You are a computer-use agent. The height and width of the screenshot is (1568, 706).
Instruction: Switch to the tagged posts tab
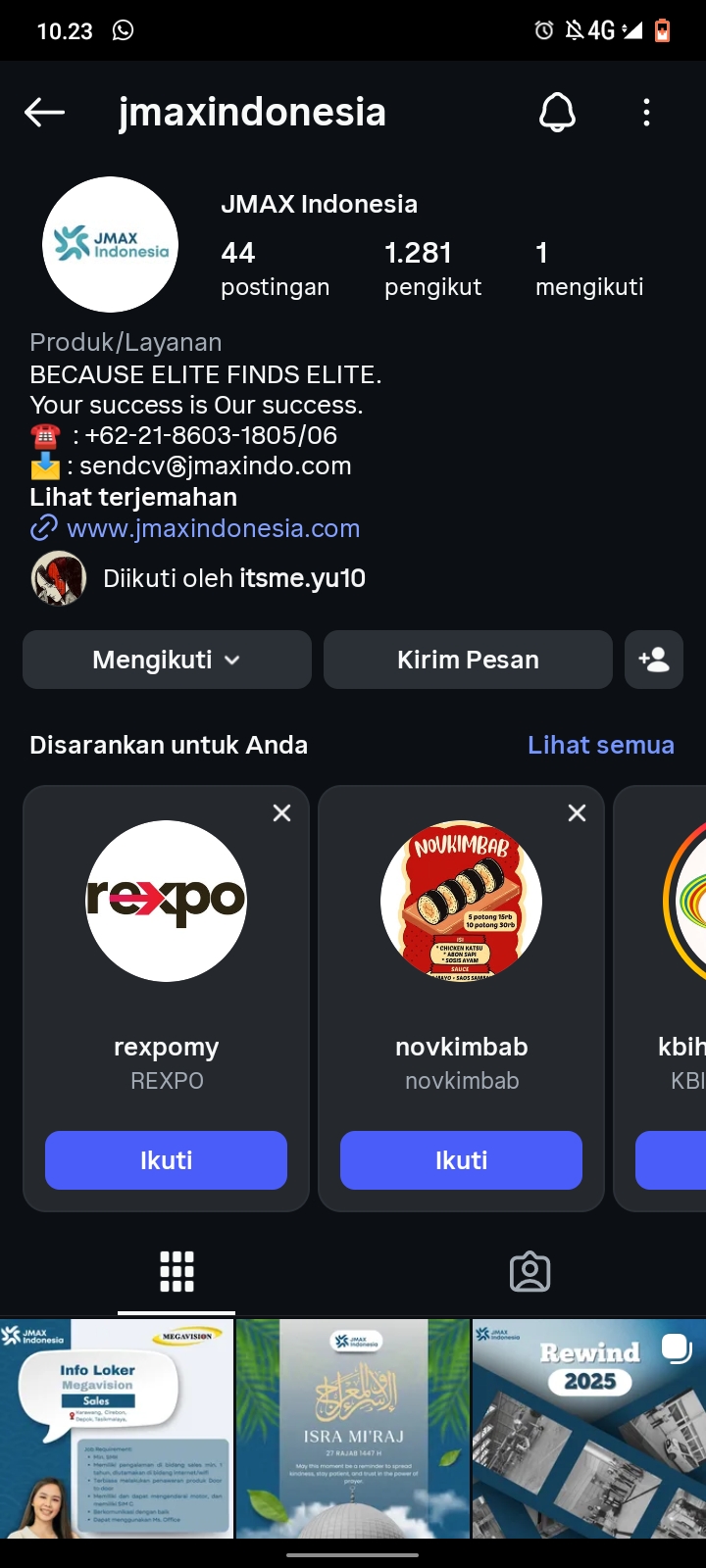click(x=529, y=1272)
